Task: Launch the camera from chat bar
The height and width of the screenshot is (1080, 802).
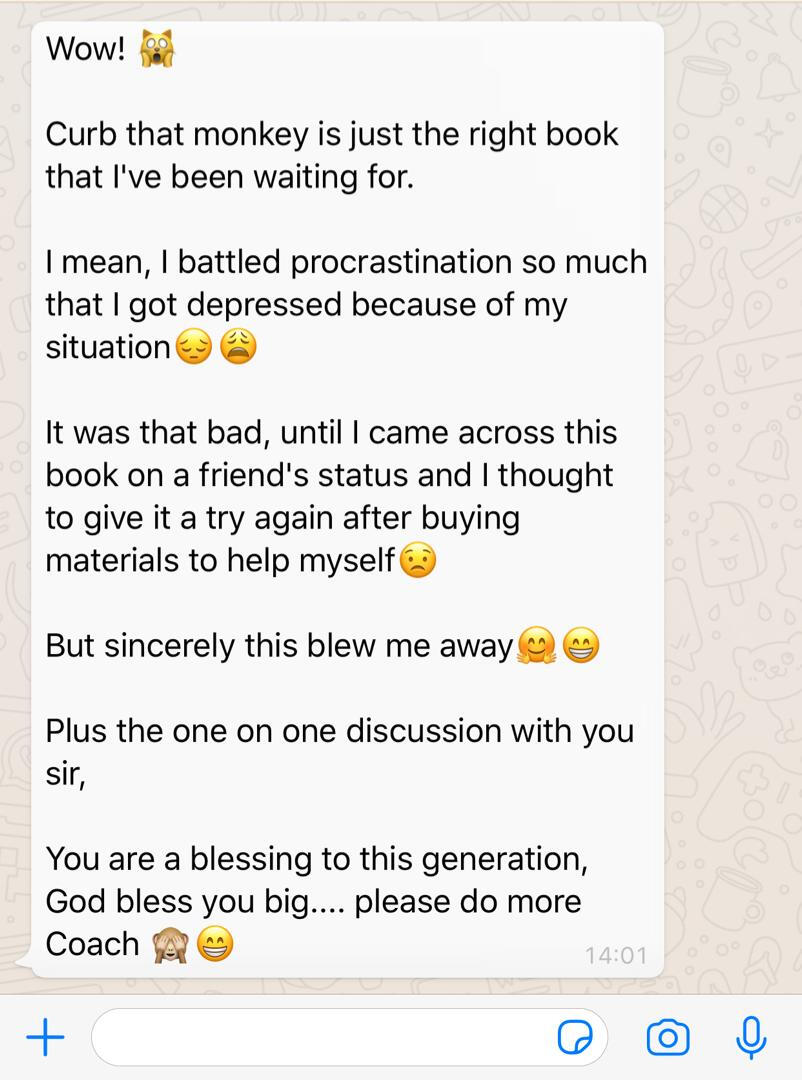Action: [x=668, y=1038]
